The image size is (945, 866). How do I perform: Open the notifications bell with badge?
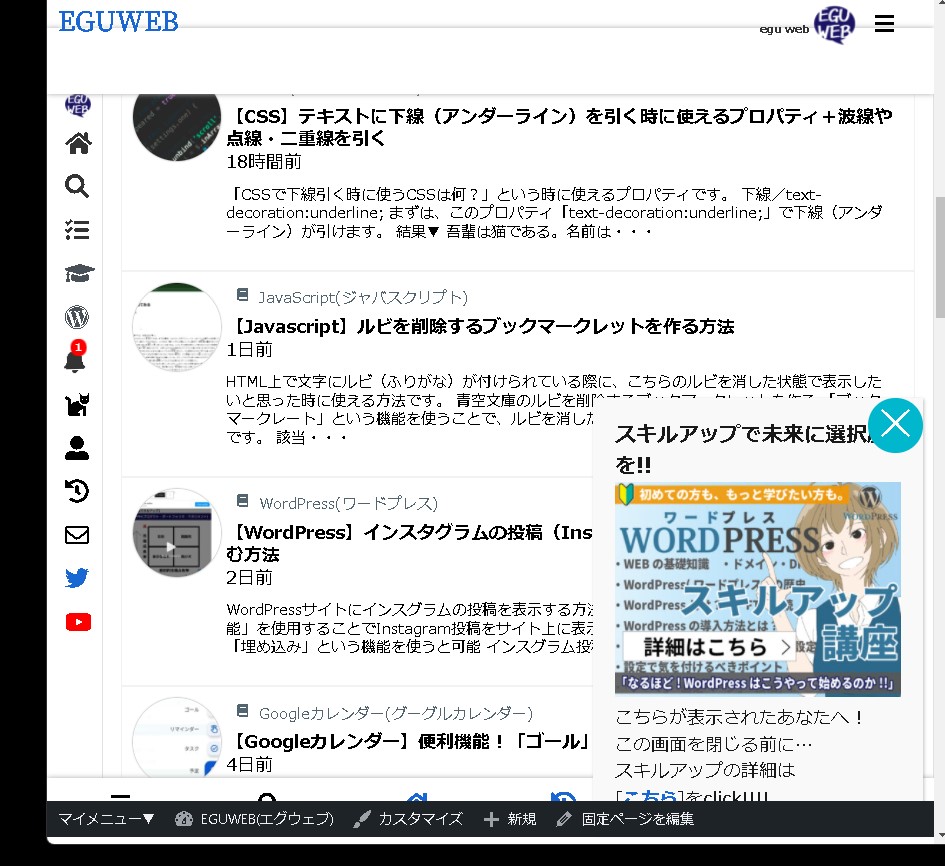[75, 360]
